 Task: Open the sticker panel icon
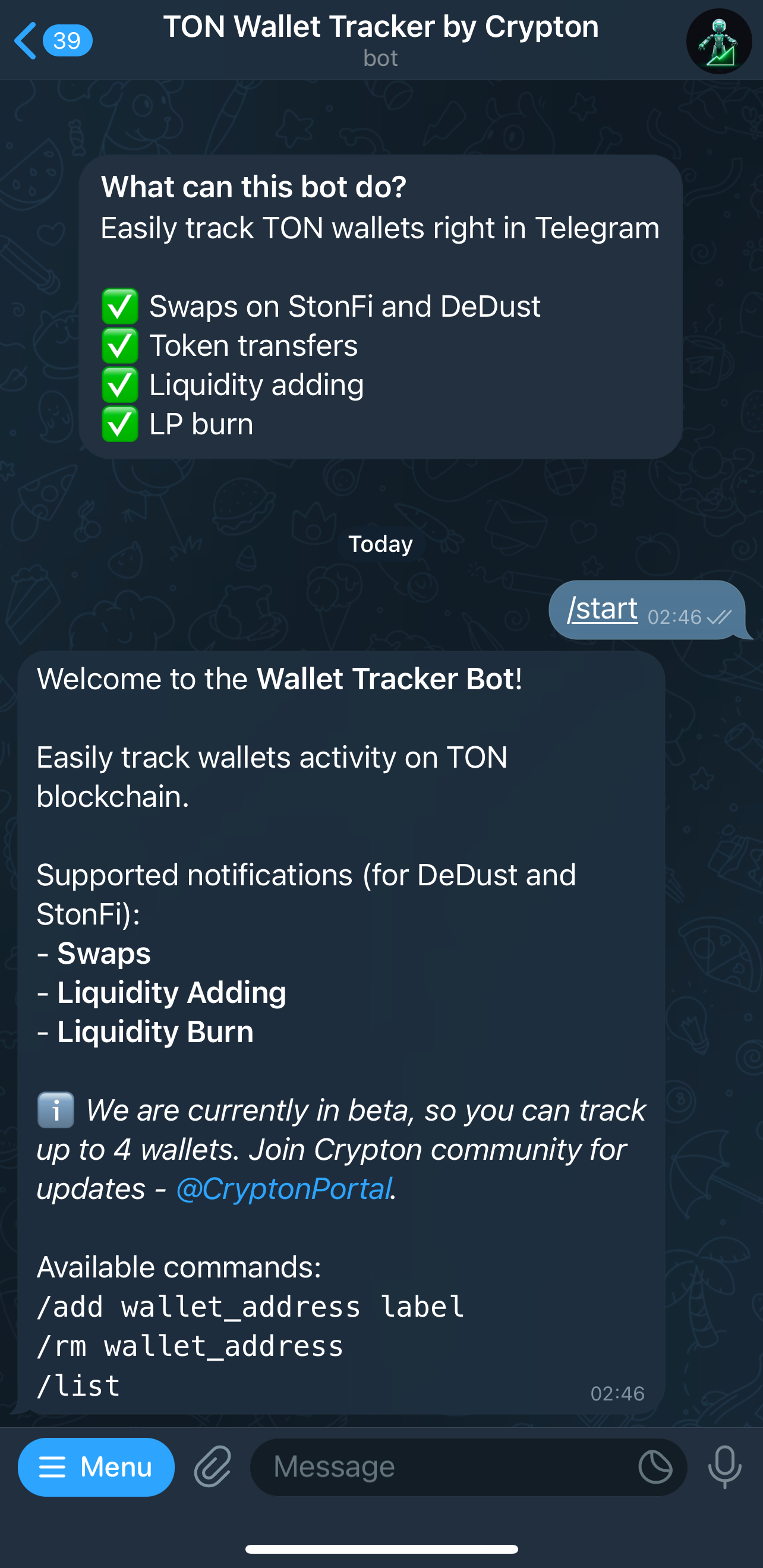[x=655, y=1467]
